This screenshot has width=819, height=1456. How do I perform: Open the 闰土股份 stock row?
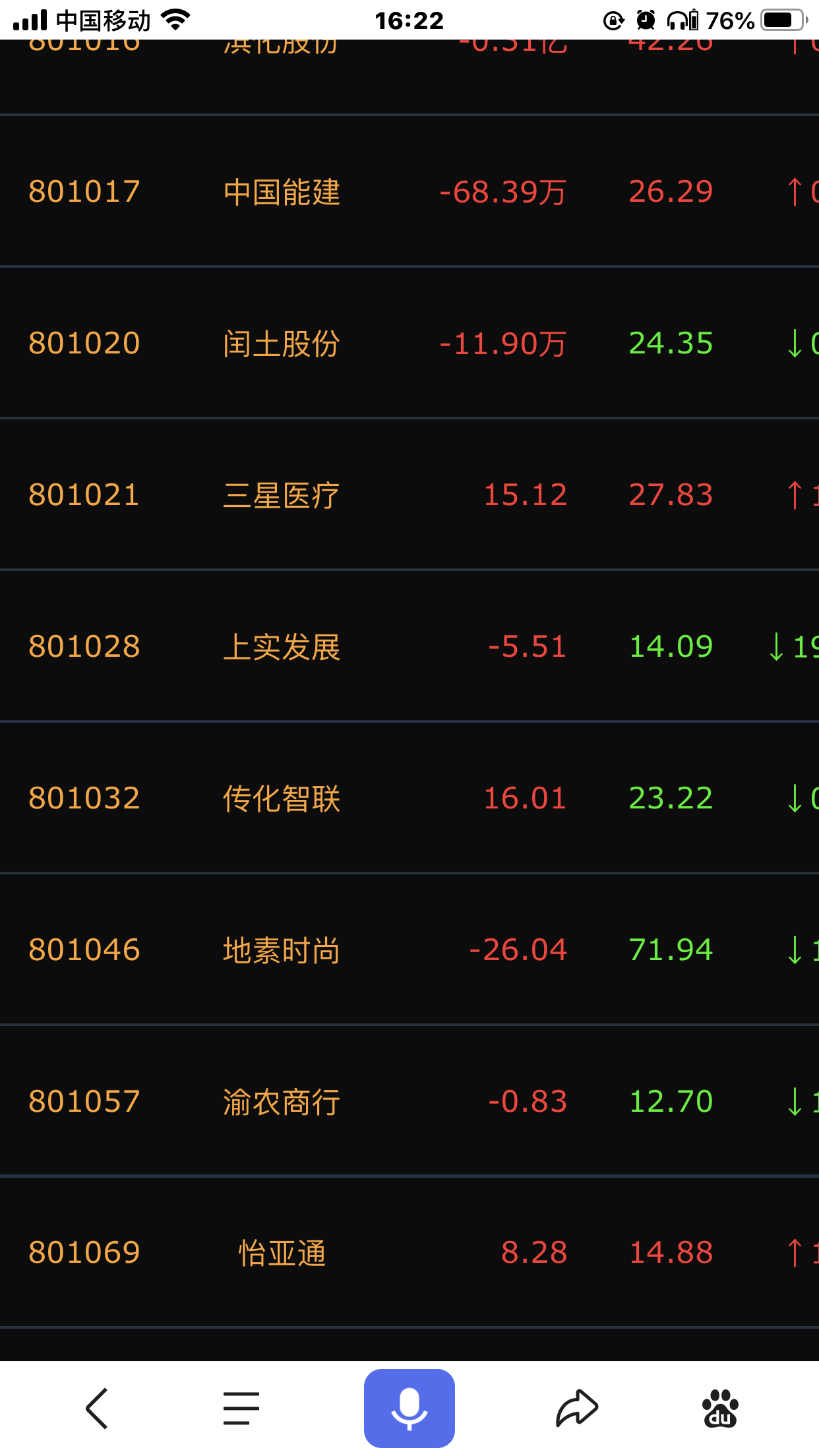pyautogui.click(x=409, y=343)
